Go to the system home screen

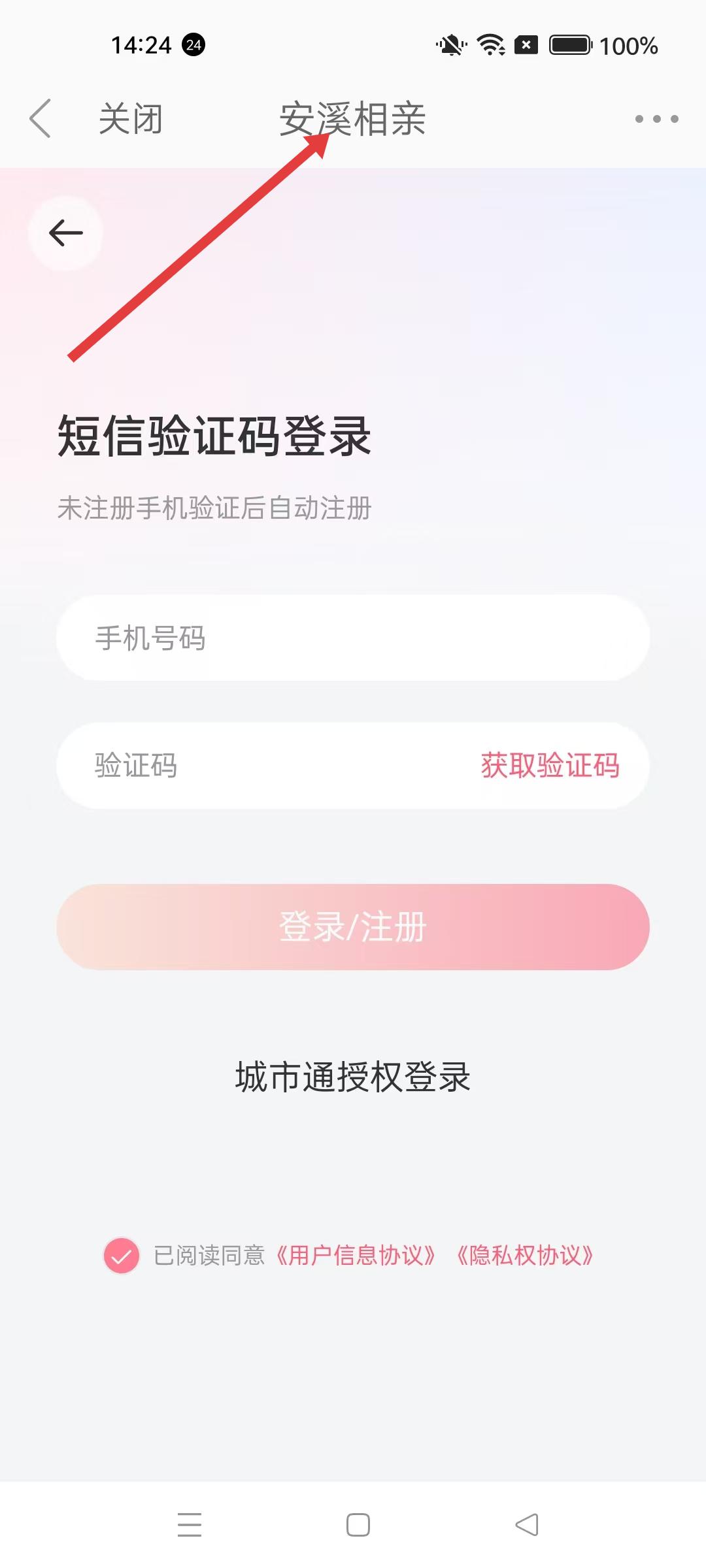click(x=358, y=1525)
